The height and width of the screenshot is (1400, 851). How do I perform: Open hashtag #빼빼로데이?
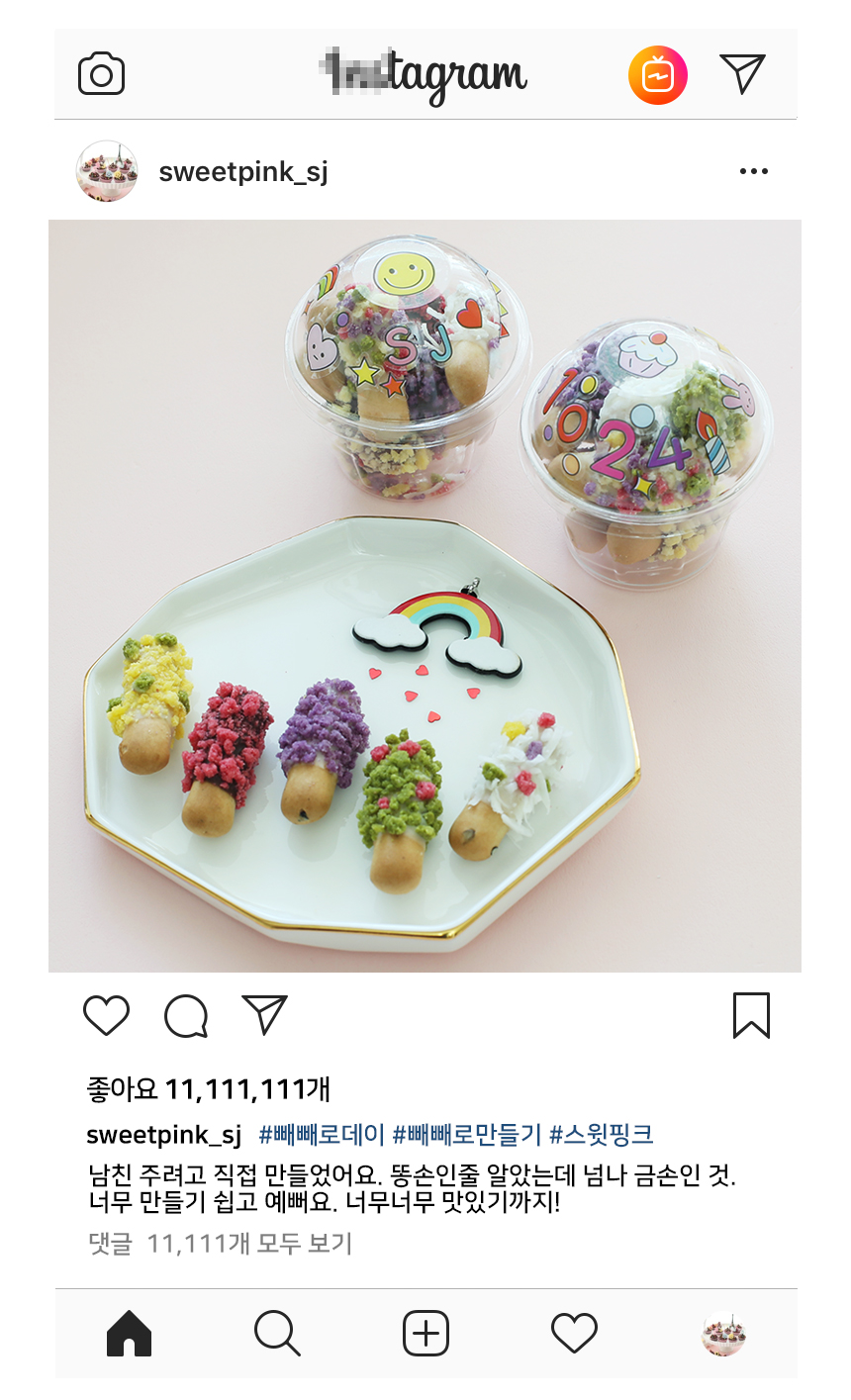(x=322, y=1134)
